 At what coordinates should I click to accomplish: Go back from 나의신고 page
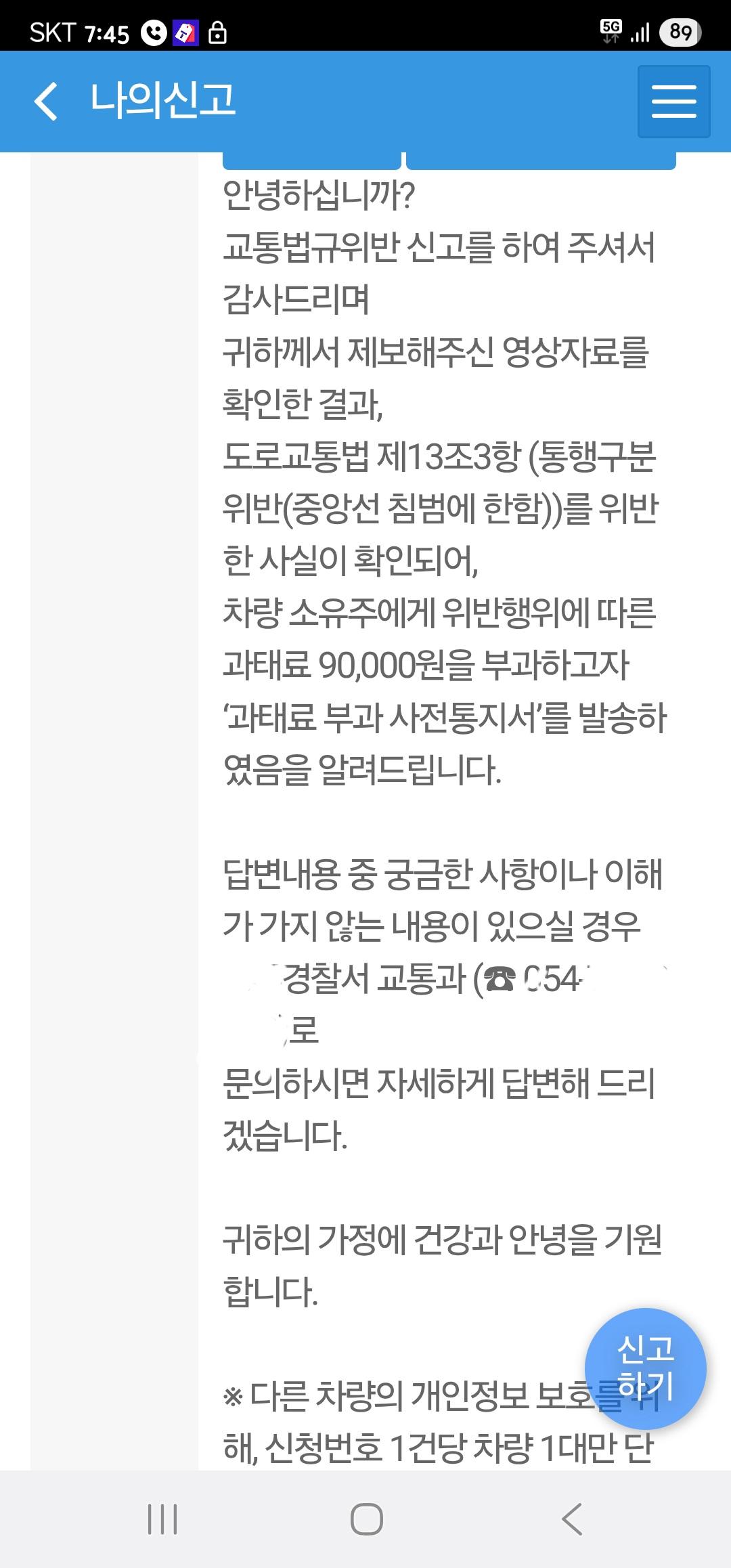pyautogui.click(x=46, y=102)
